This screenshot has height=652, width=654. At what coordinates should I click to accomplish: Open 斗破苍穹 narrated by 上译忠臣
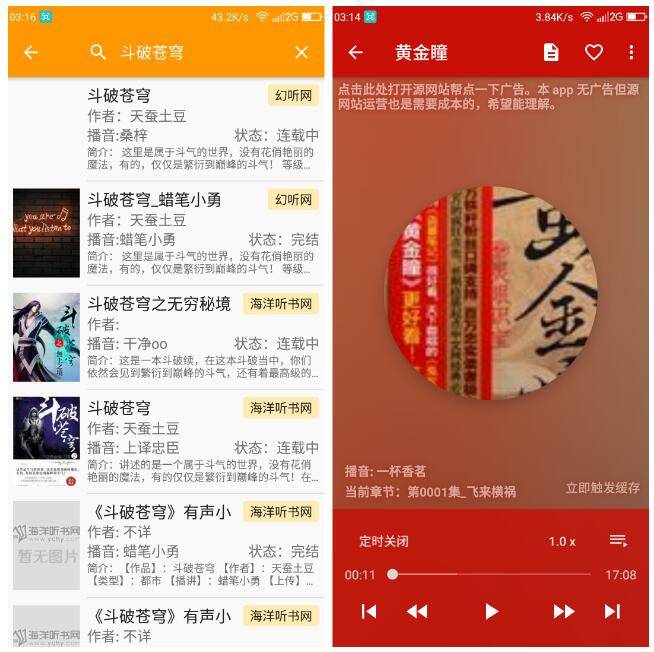200,440
